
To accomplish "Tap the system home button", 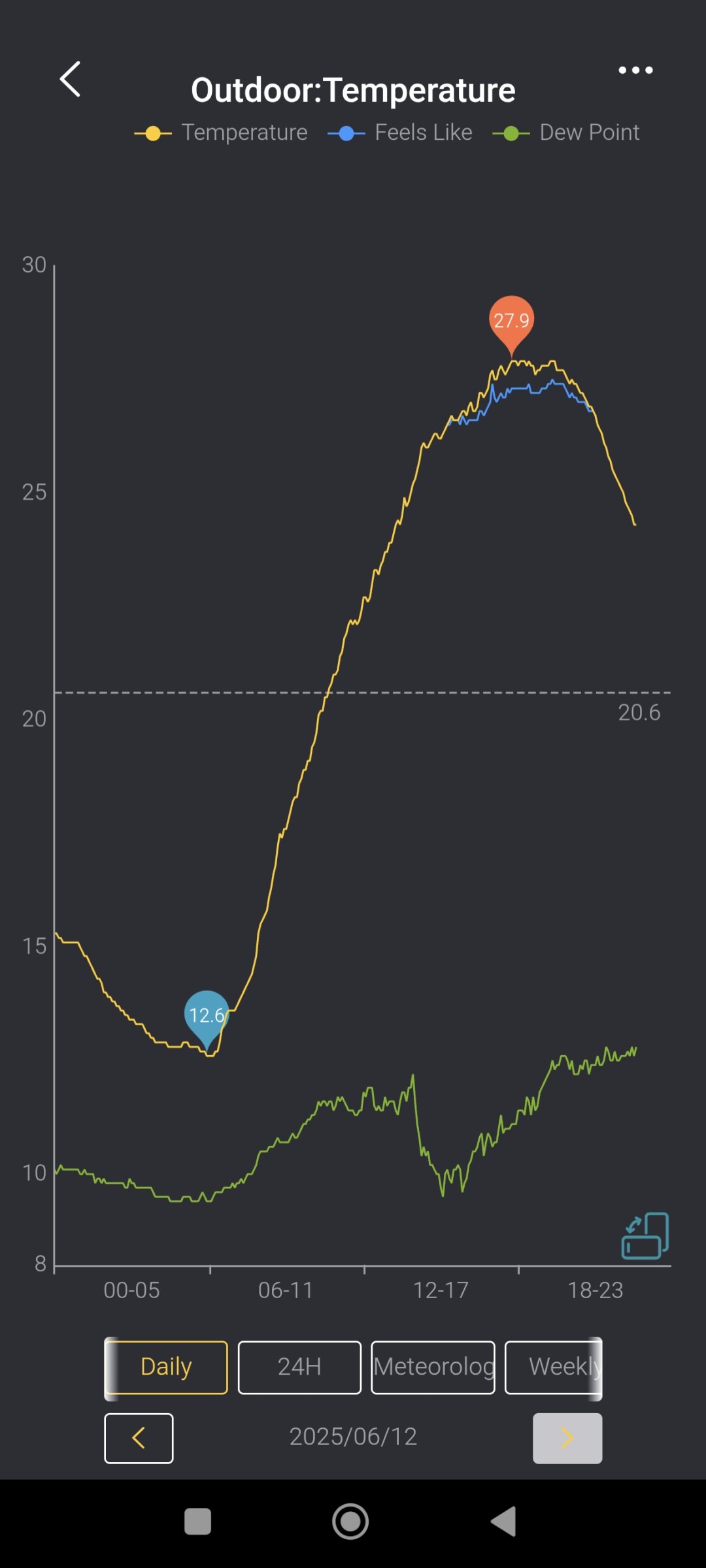I will [x=350, y=1522].
